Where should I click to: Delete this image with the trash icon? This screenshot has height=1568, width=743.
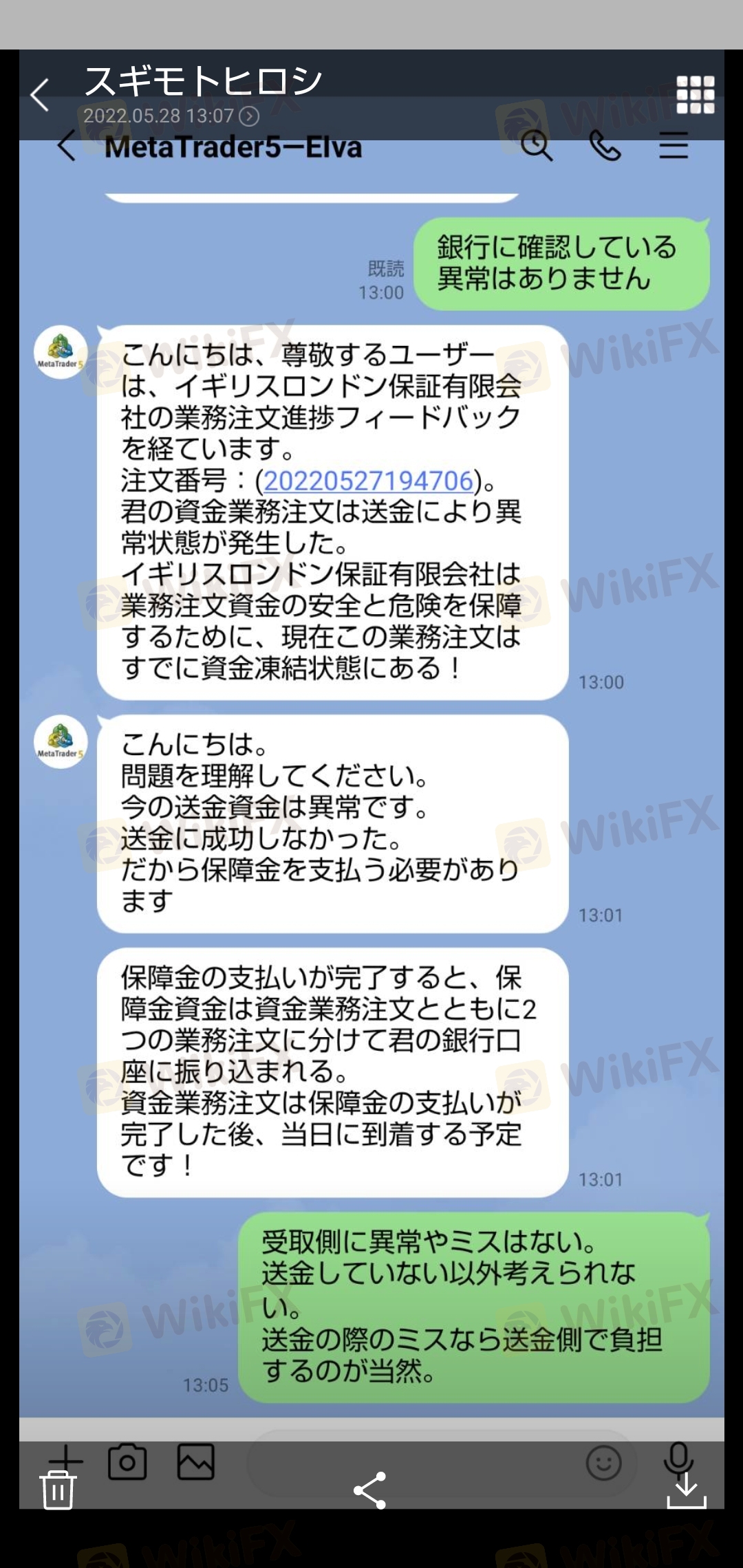57,1490
